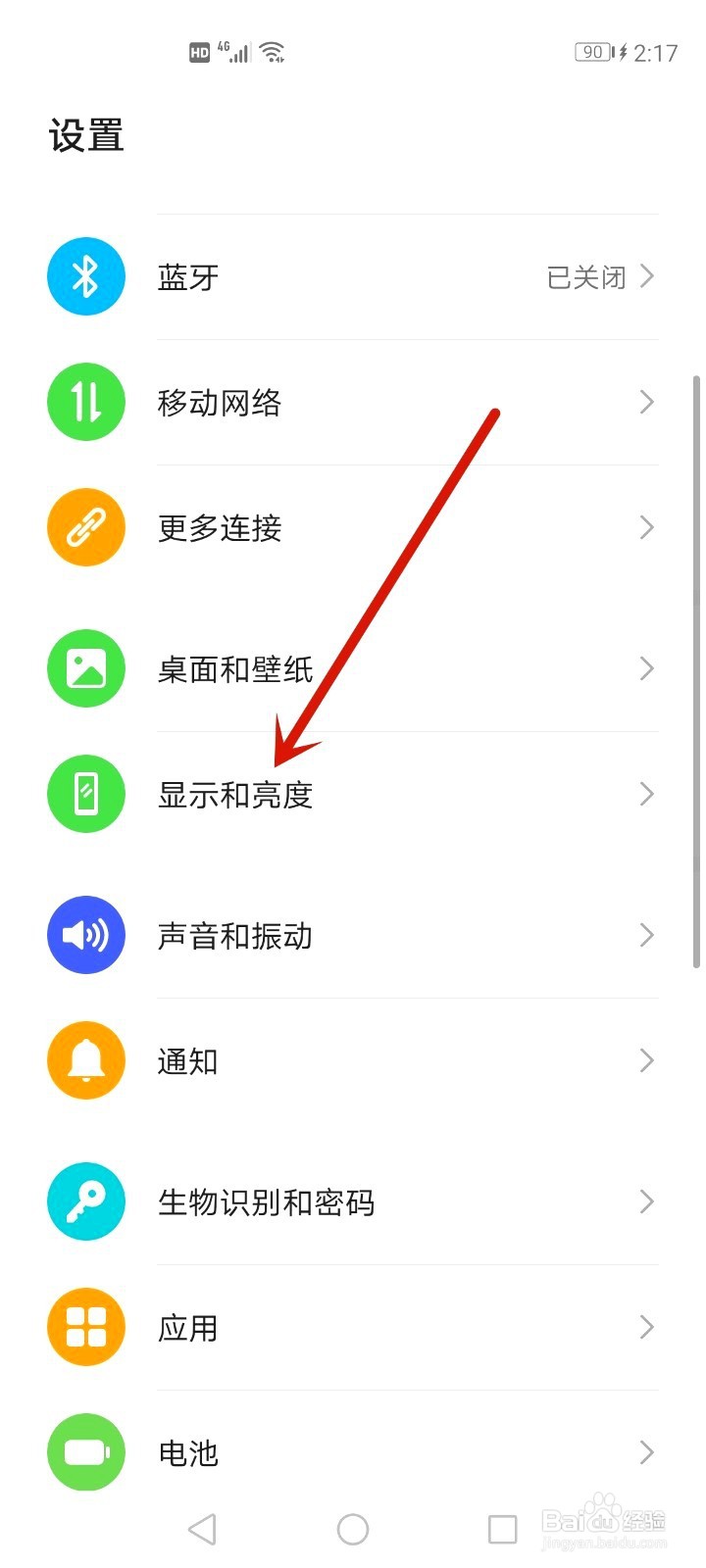Tap the navigation back triangle button
Screen dimensions: 706x1568
pyautogui.click(x=201, y=1527)
